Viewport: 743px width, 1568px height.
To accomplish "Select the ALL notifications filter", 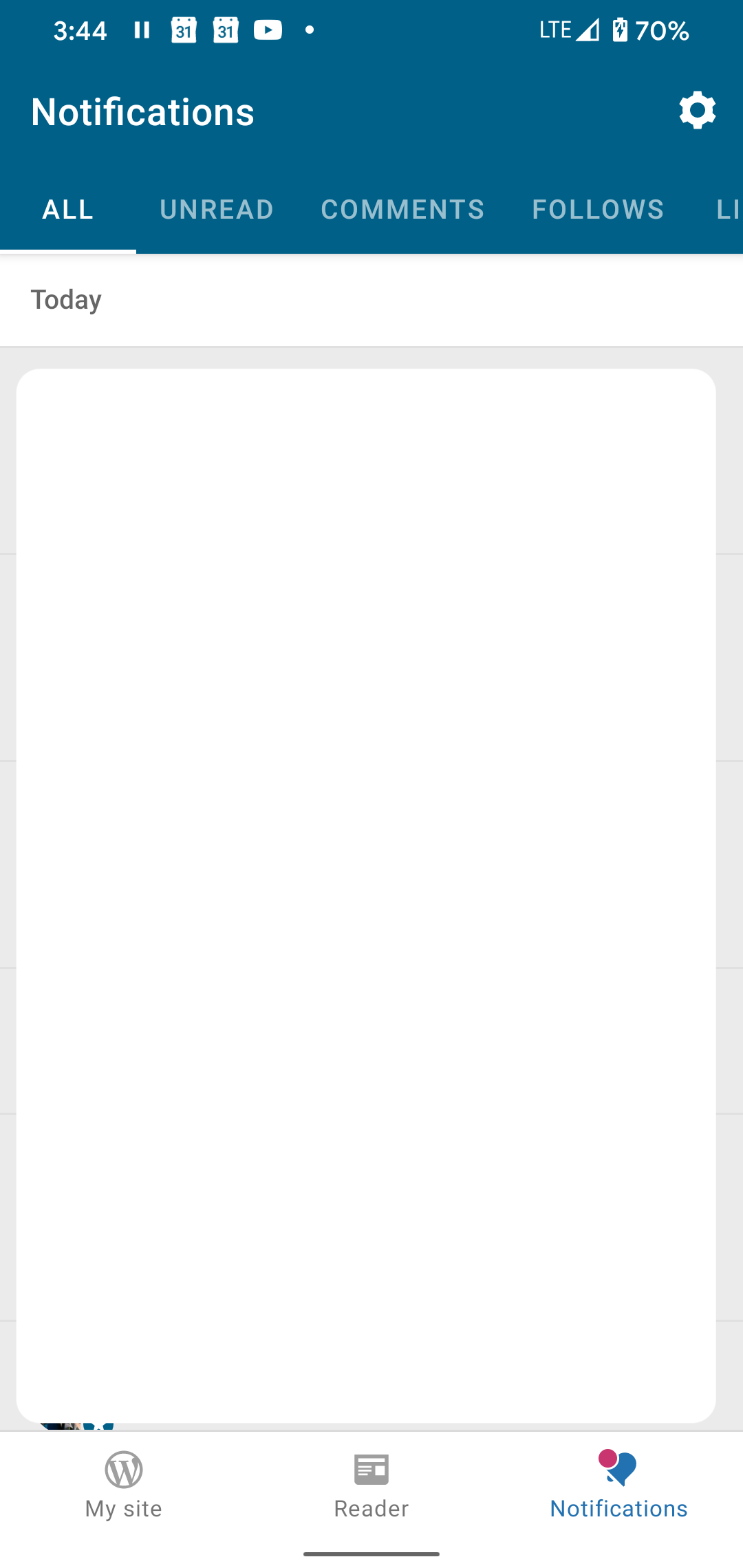I will point(68,209).
